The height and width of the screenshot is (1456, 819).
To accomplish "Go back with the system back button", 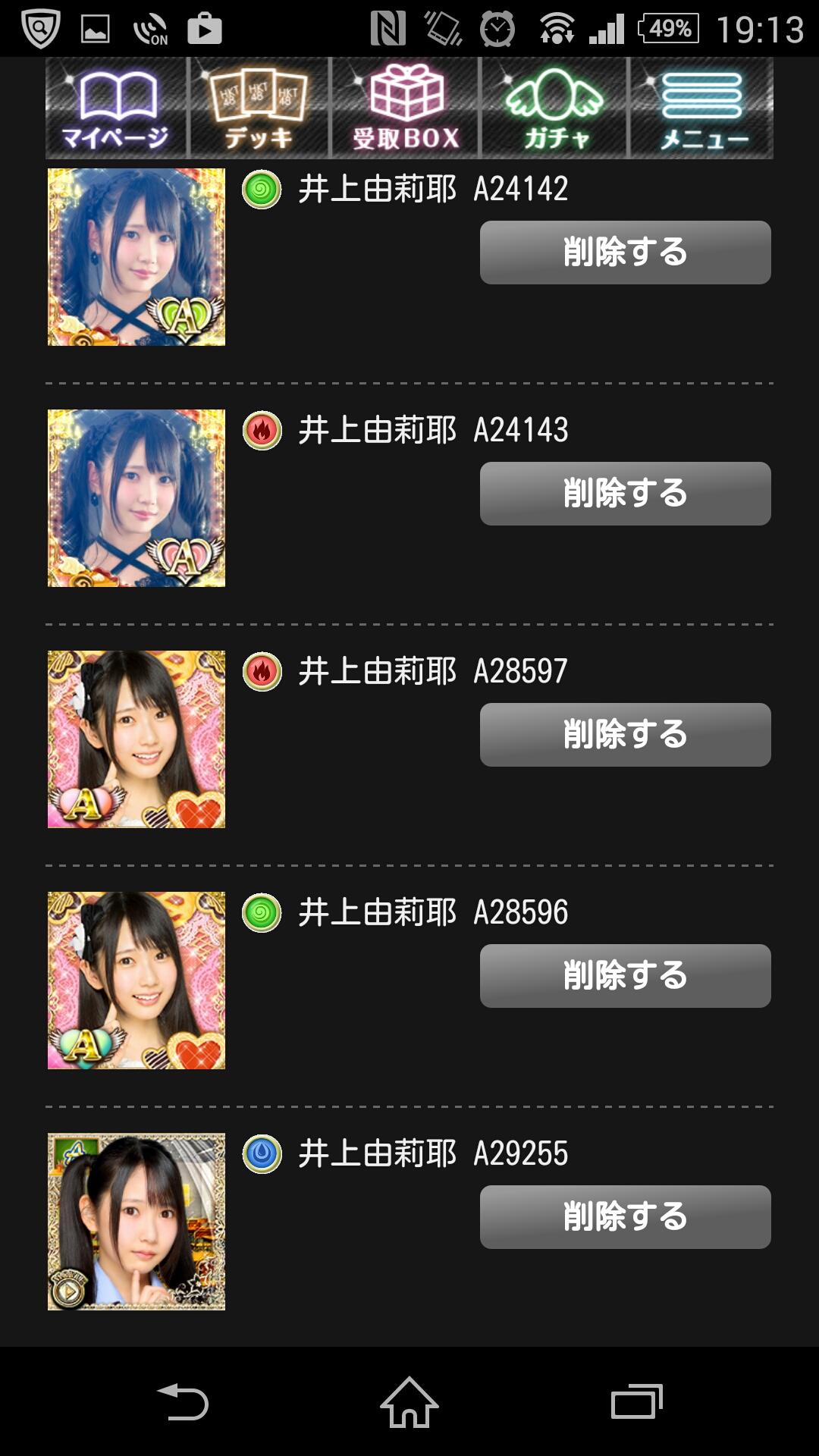I will coord(182,1401).
